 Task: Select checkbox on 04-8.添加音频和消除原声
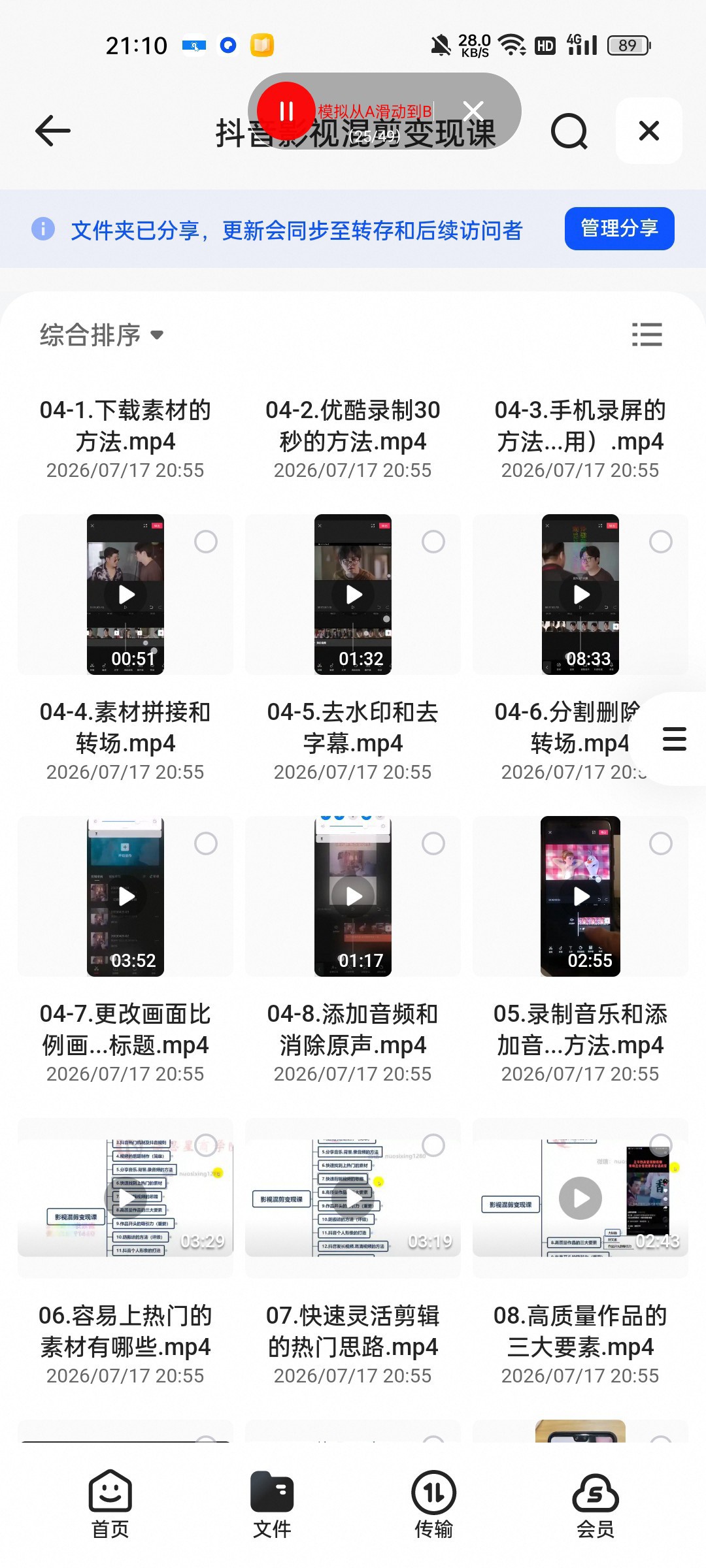click(433, 843)
